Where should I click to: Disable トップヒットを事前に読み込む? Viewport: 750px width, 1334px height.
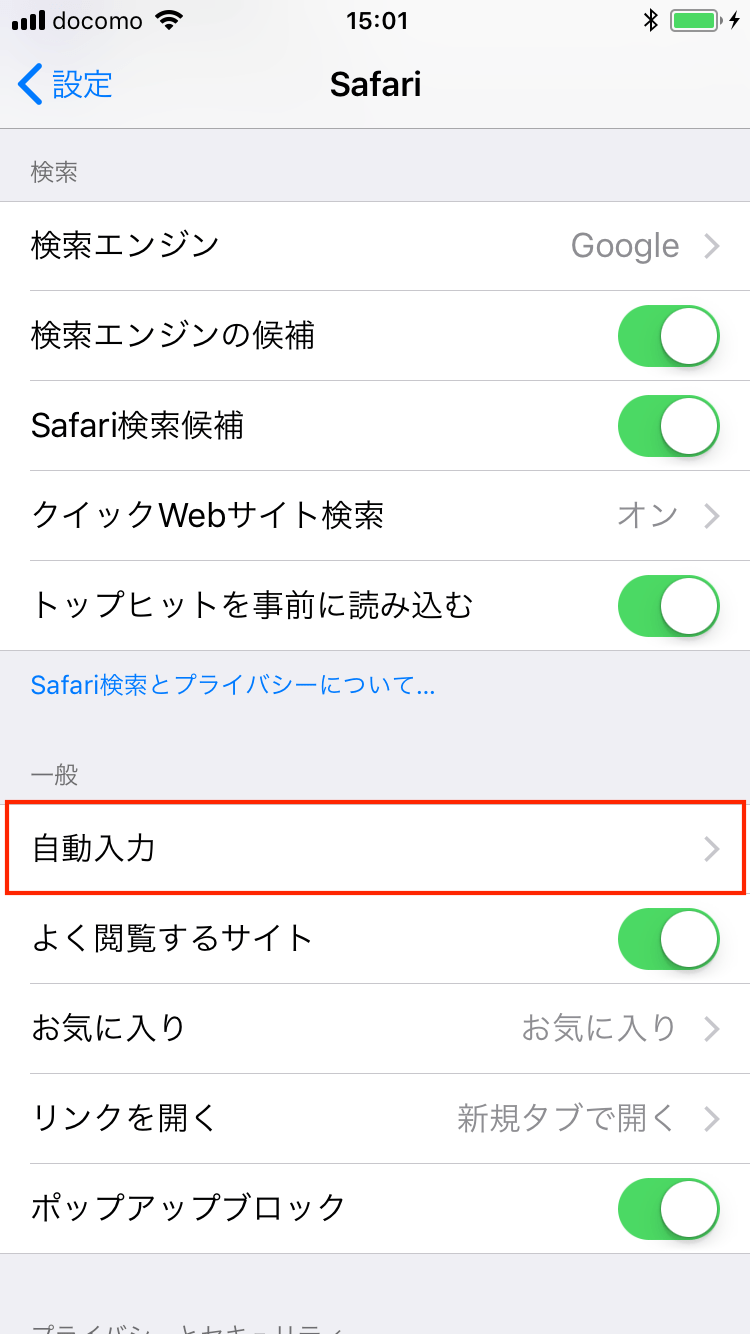pos(669,606)
